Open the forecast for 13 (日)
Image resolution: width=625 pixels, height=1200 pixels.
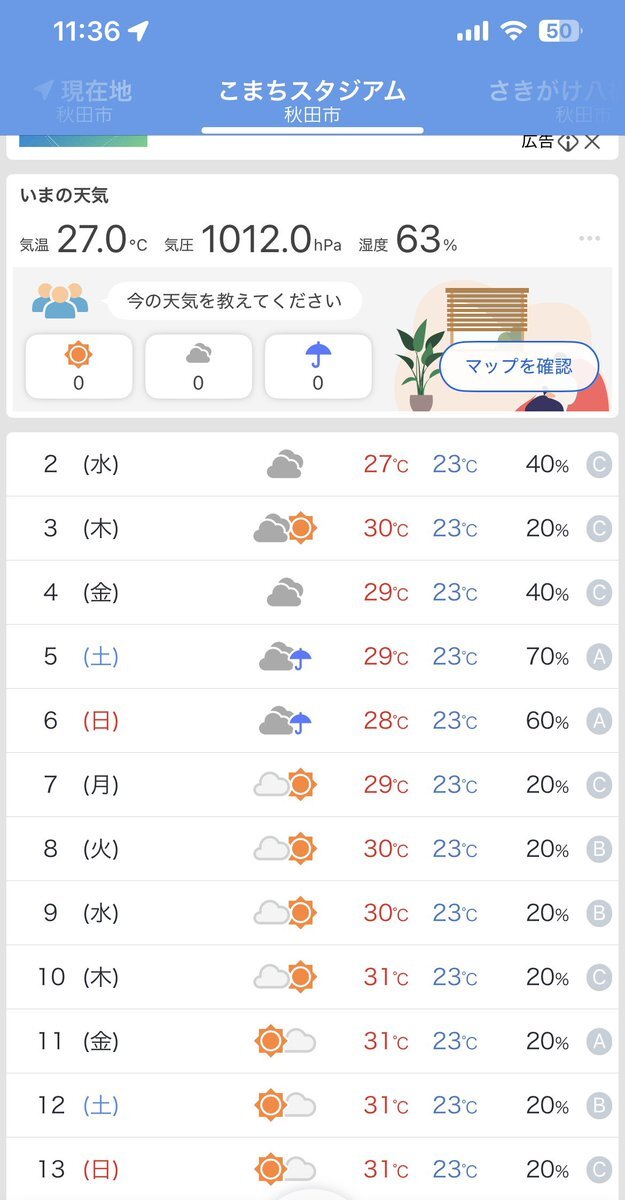pos(312,1168)
